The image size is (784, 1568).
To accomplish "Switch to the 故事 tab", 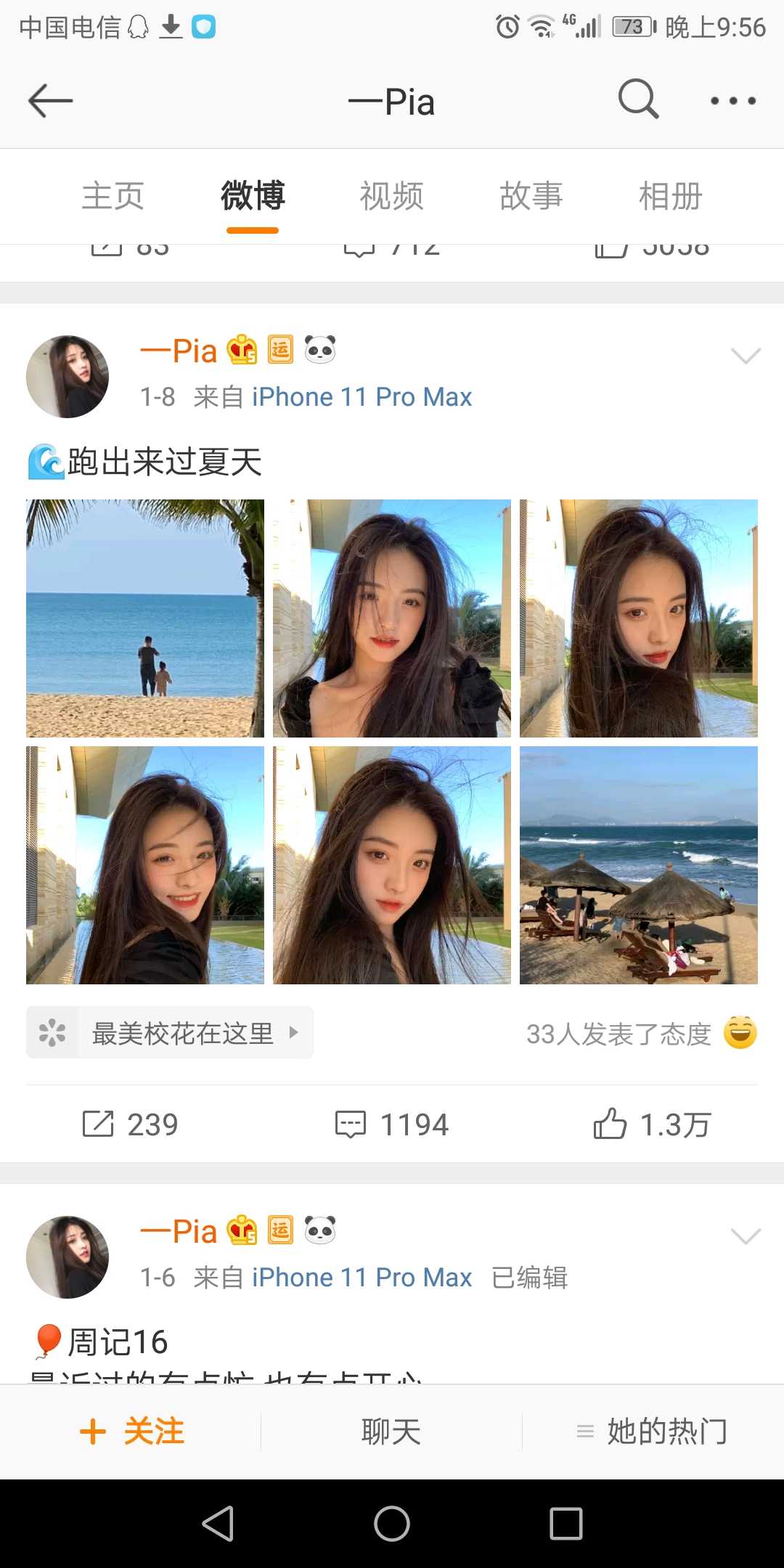I will click(531, 197).
